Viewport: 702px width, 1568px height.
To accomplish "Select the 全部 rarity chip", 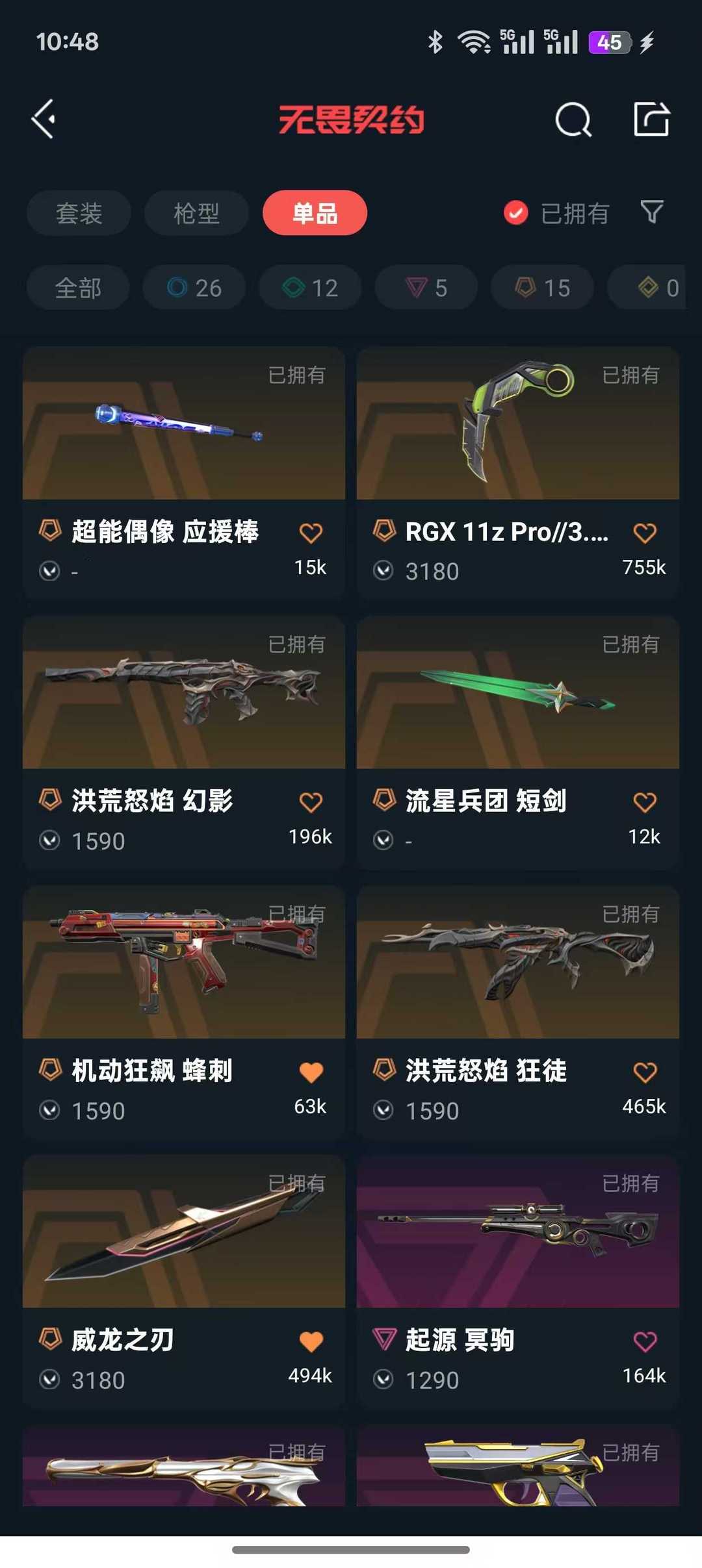I will click(x=78, y=287).
